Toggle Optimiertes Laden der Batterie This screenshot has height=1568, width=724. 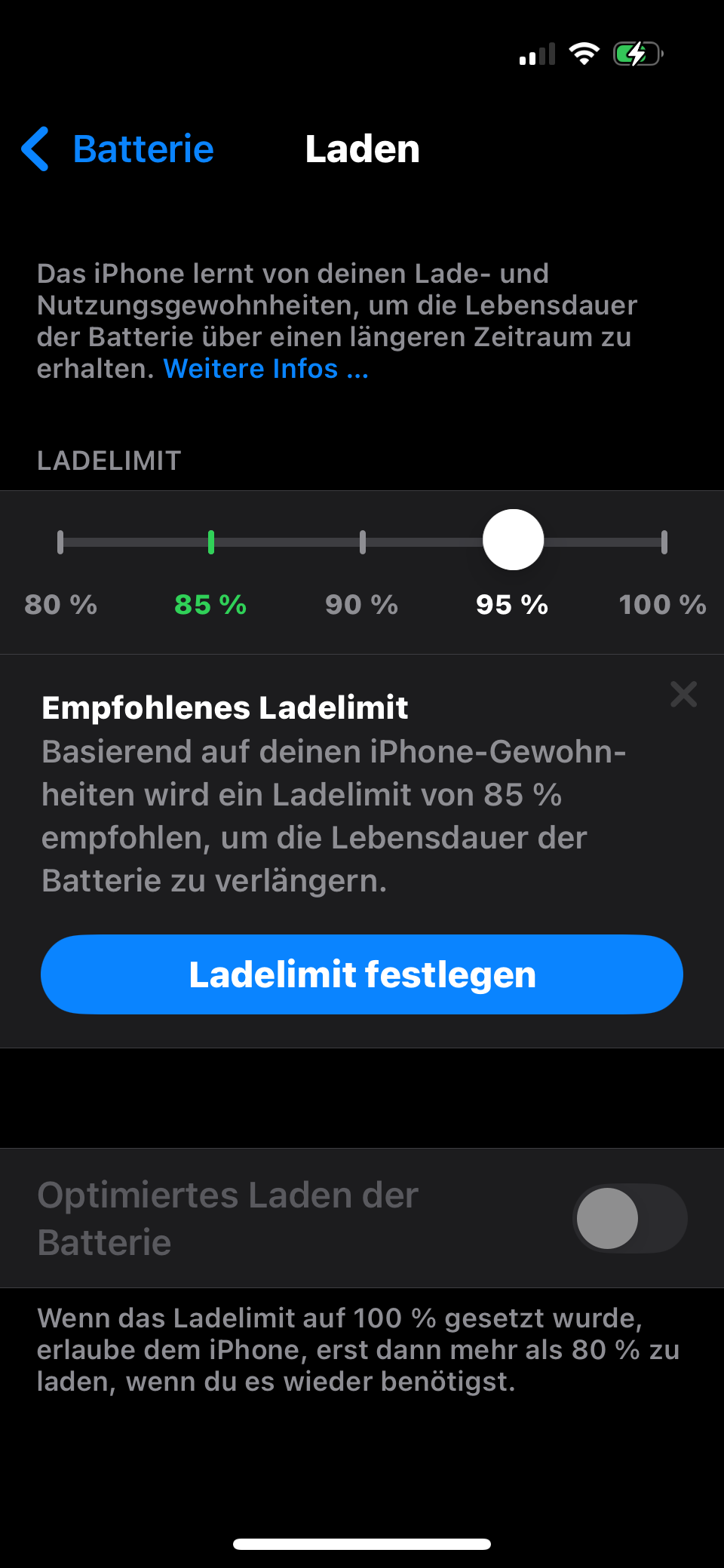point(630,1218)
